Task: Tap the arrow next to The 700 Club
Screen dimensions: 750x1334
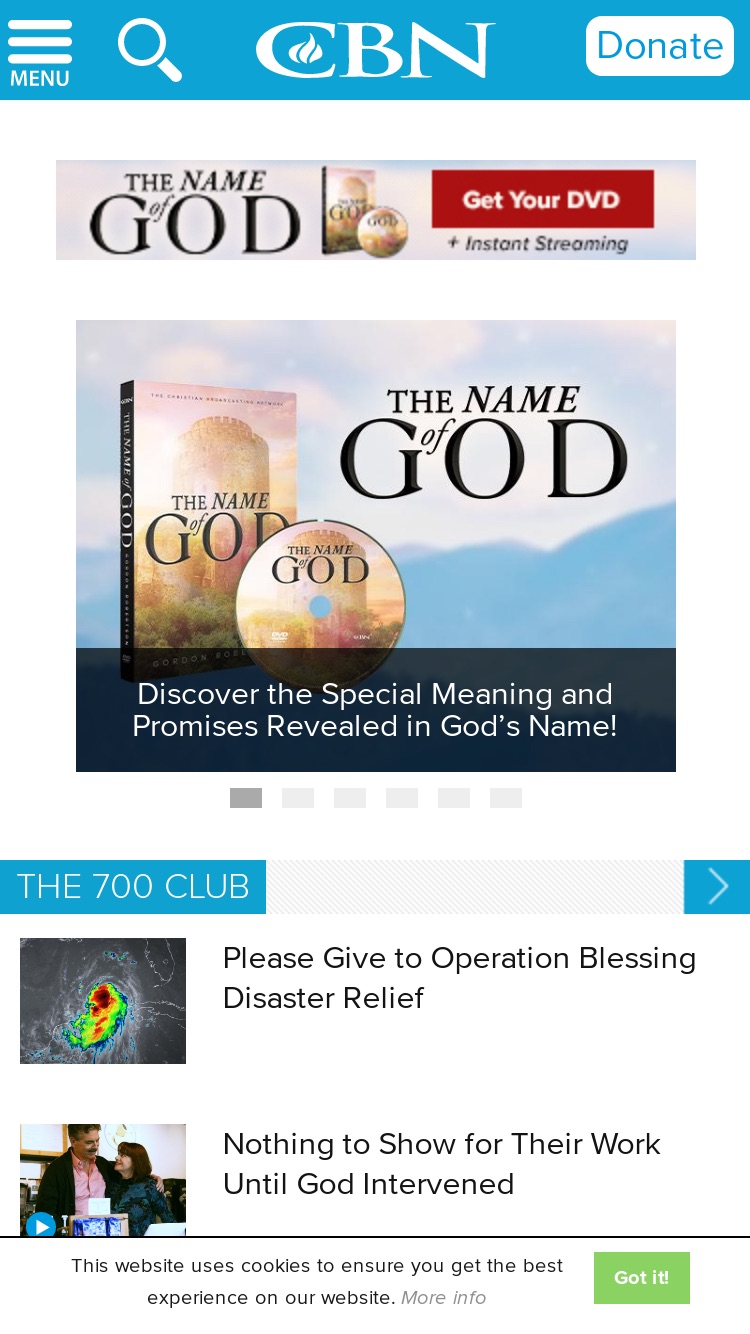Action: (717, 887)
